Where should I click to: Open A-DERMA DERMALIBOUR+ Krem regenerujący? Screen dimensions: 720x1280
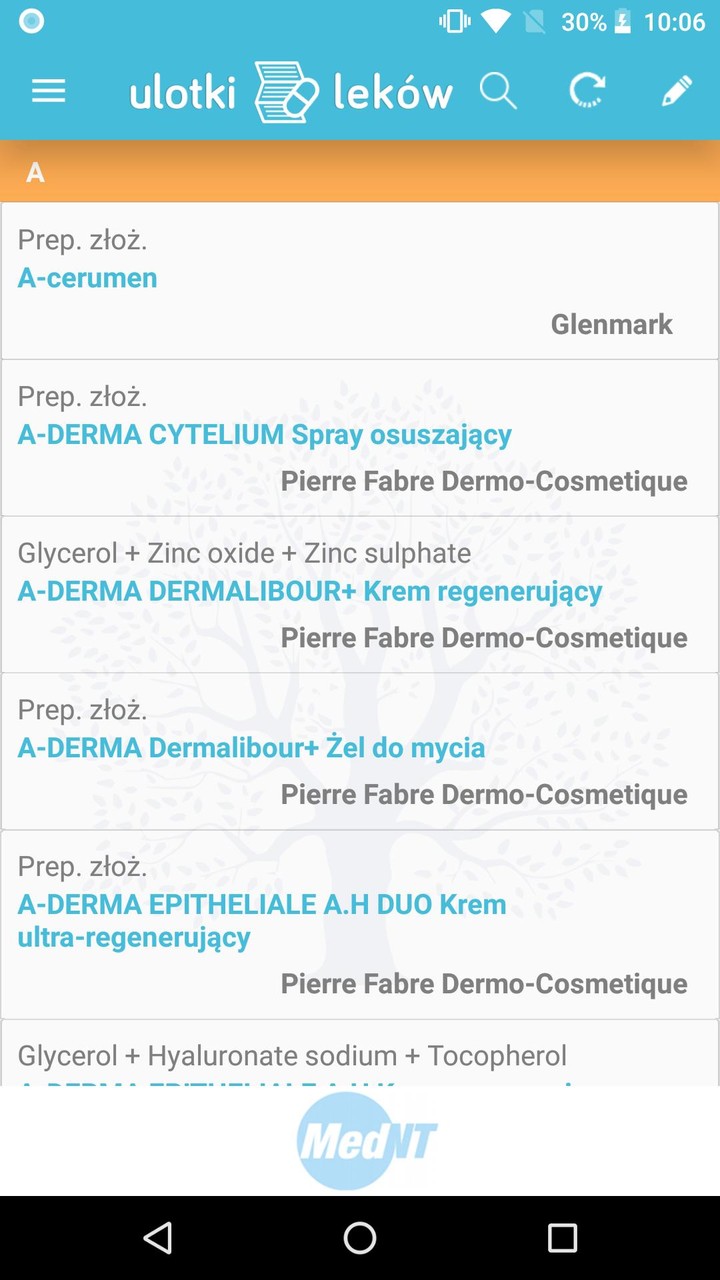(360, 594)
